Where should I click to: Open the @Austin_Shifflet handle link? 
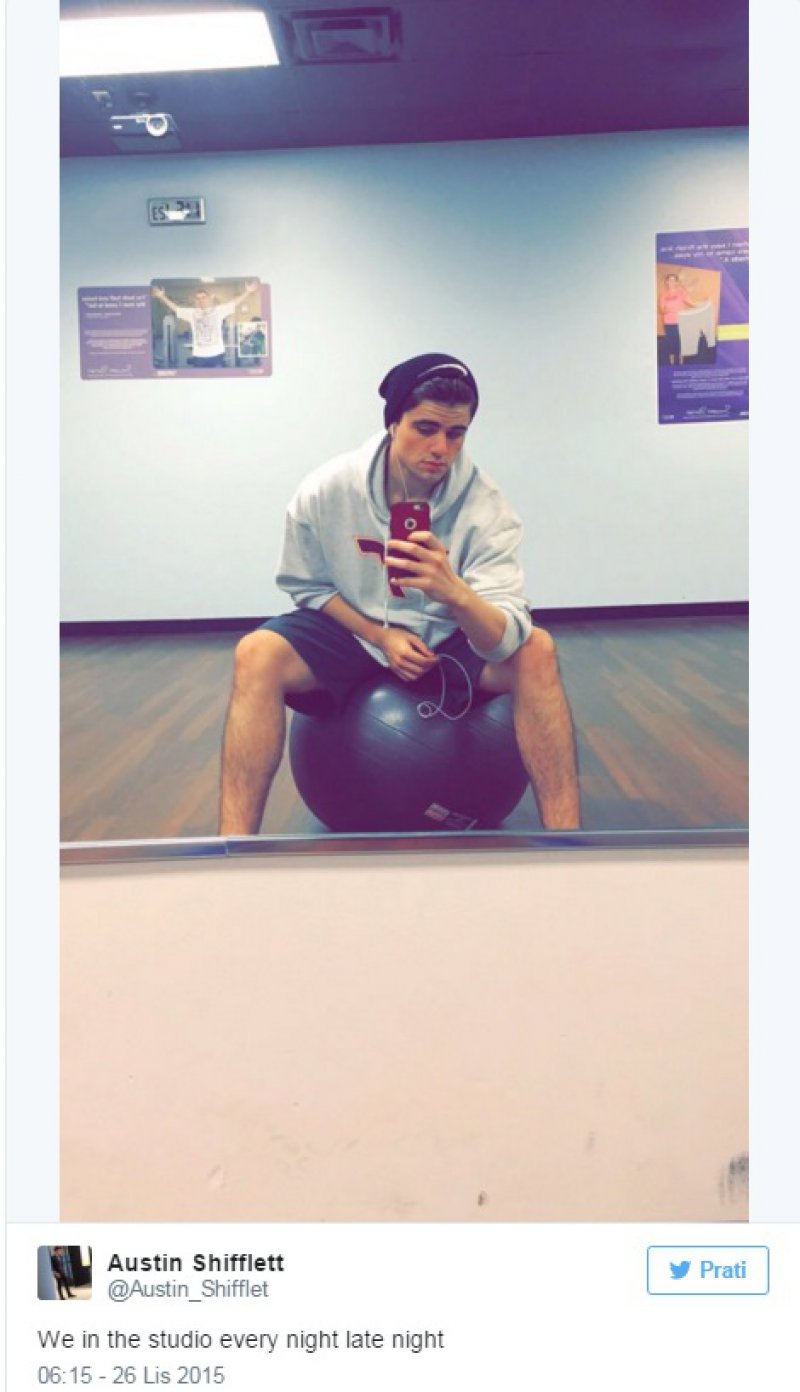pyautogui.click(x=187, y=1290)
